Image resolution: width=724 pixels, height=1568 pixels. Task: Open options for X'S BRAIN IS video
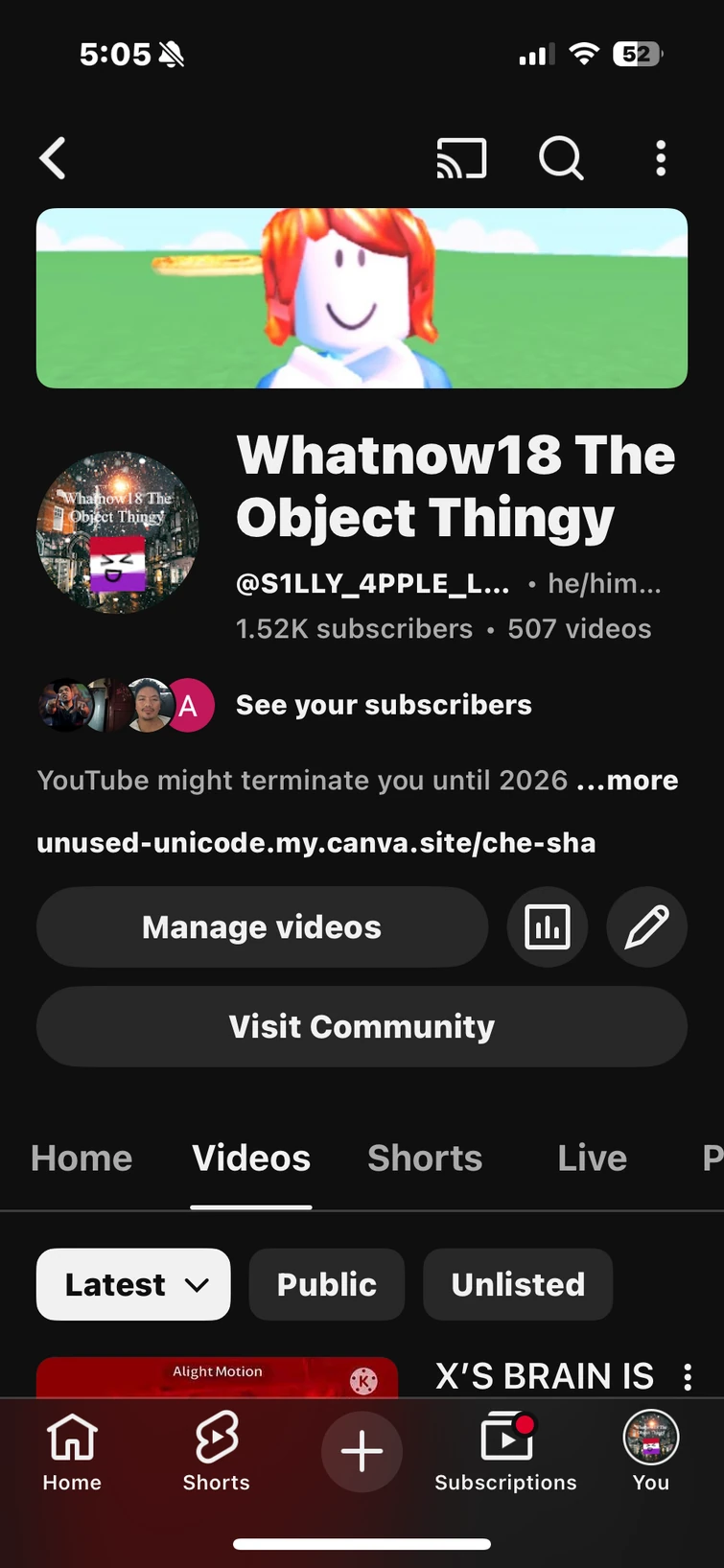click(x=688, y=1378)
